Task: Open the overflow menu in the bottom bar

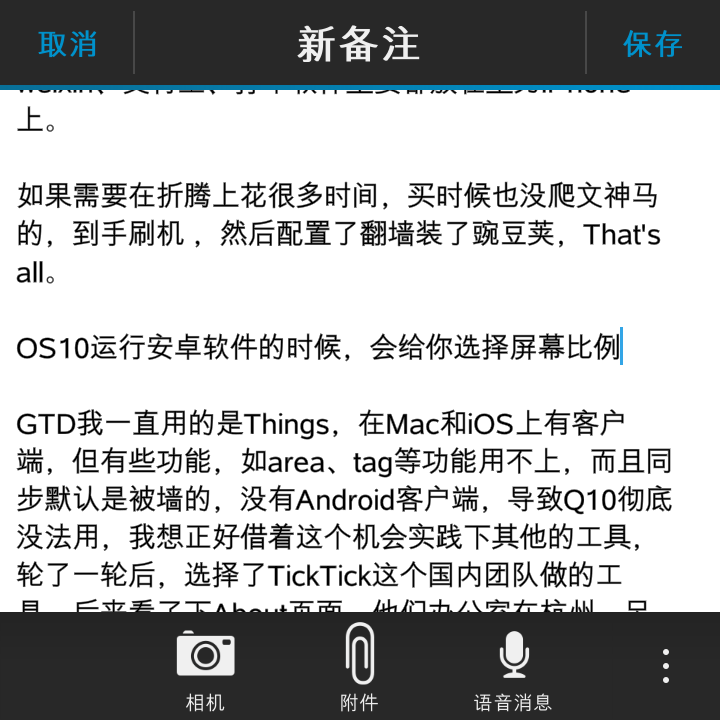Action: click(x=666, y=666)
